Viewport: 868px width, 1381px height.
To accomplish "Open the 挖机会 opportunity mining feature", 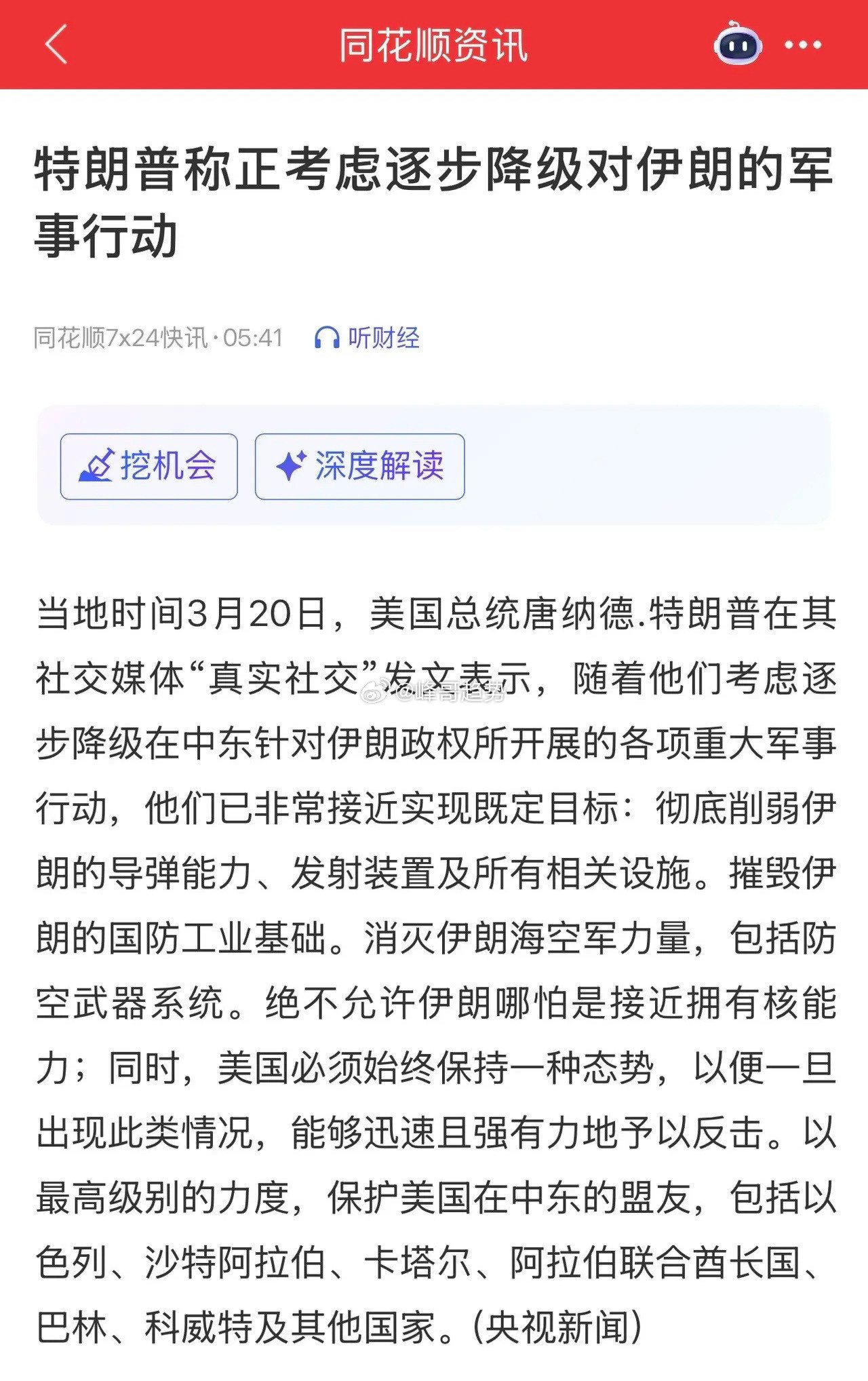I will pos(148,465).
